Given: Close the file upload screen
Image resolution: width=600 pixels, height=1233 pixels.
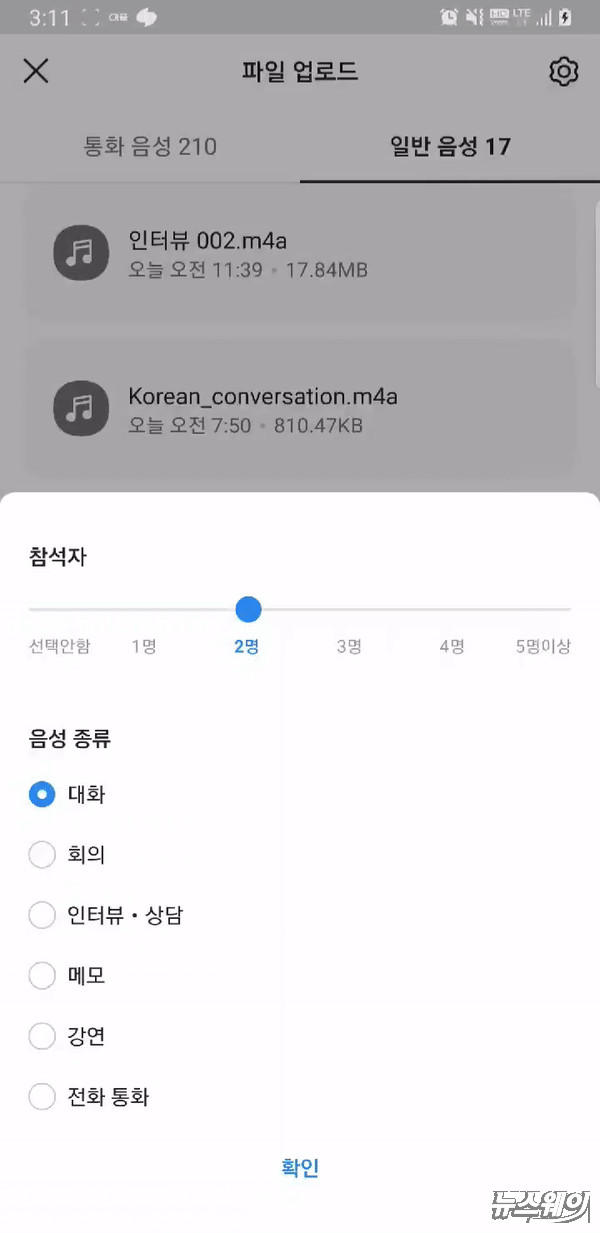Looking at the screenshot, I should 36,71.
